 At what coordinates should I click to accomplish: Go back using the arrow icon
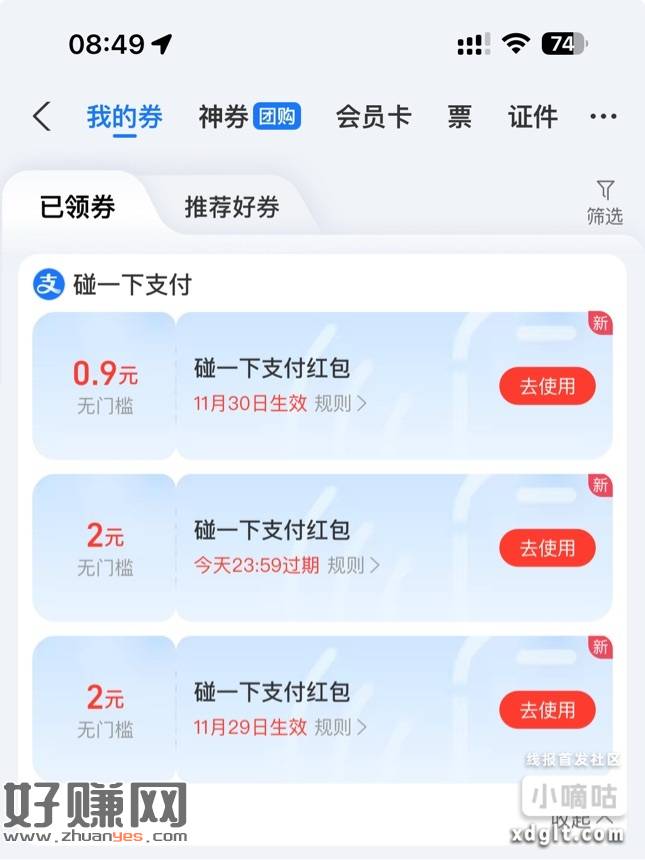41,117
